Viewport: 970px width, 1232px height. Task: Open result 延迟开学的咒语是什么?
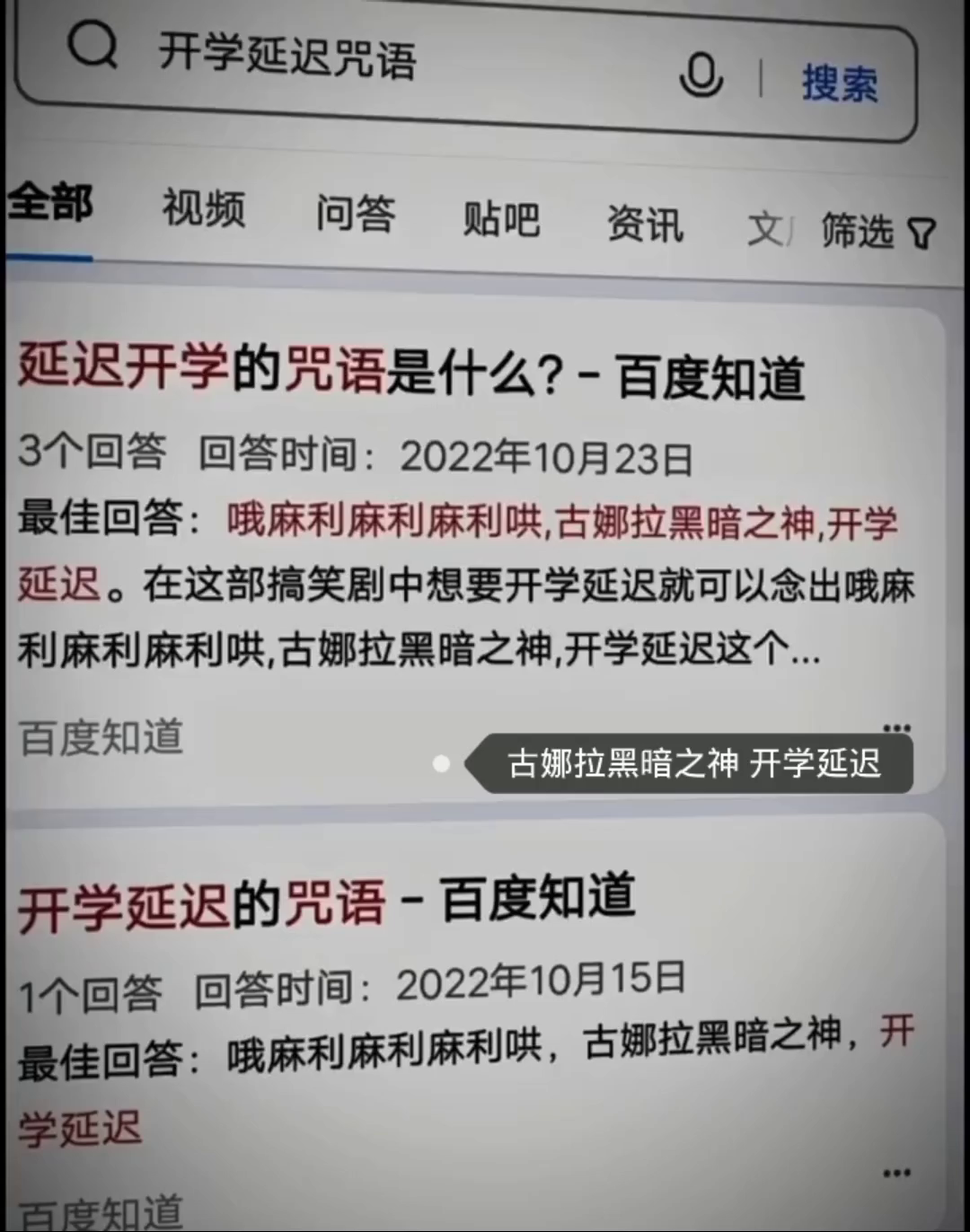click(x=411, y=372)
